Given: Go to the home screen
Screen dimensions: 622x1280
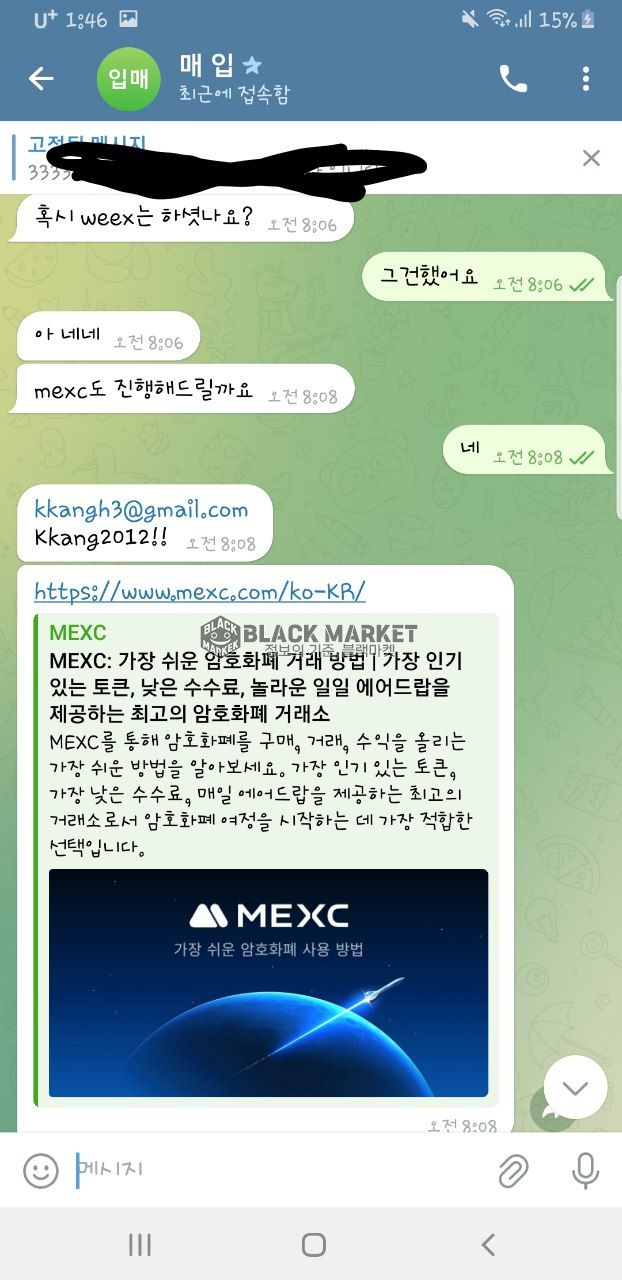Looking at the screenshot, I should (x=313, y=1244).
